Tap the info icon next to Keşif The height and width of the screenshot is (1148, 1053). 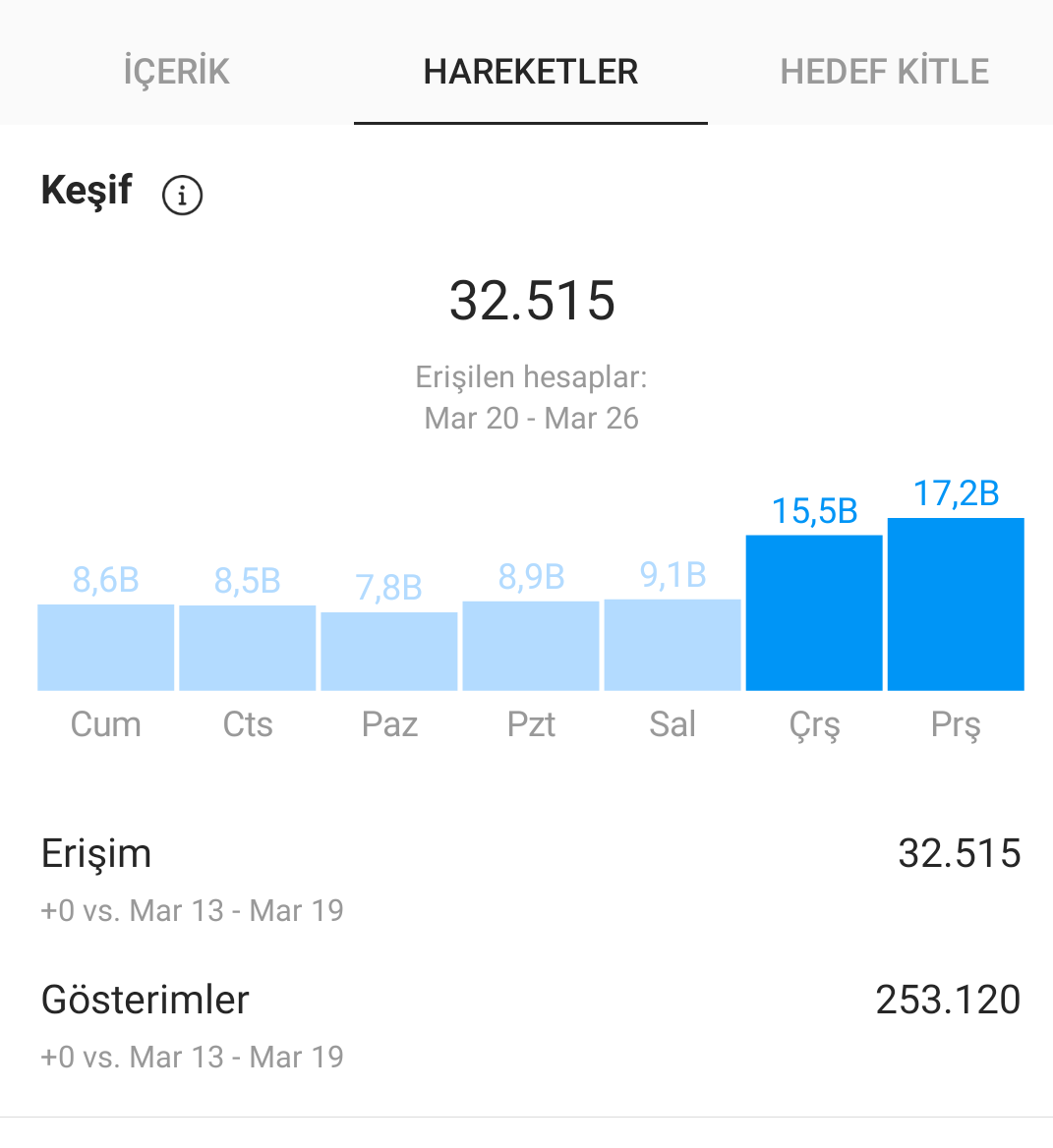[182, 196]
